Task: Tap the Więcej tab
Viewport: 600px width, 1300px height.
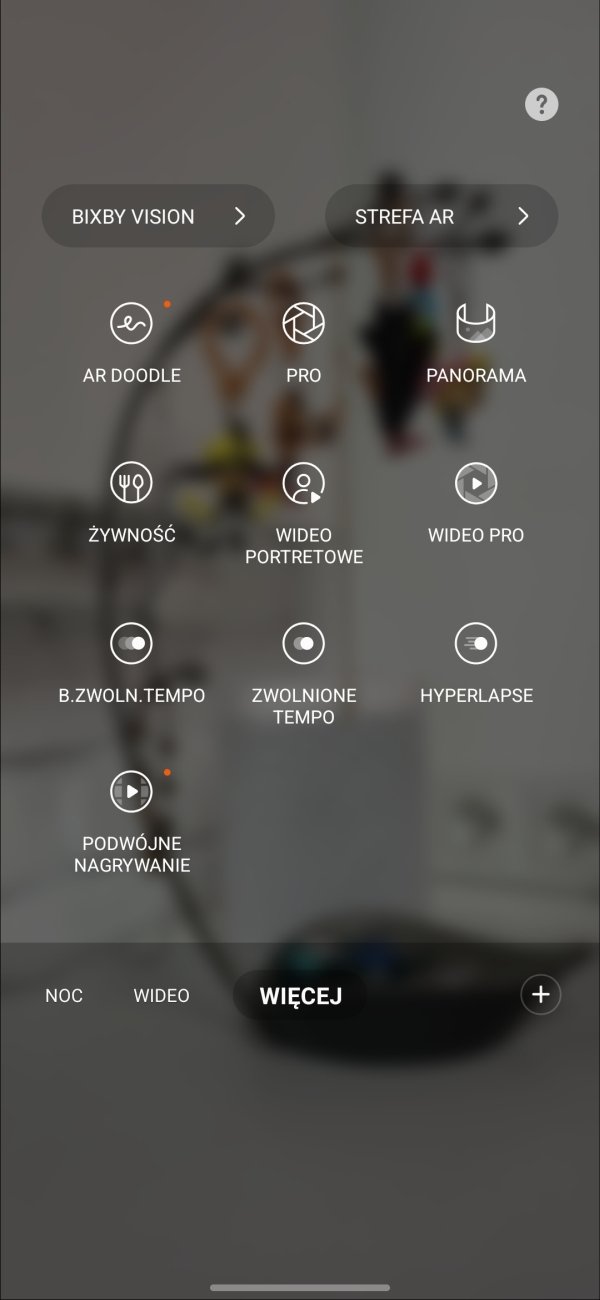Action: point(300,996)
